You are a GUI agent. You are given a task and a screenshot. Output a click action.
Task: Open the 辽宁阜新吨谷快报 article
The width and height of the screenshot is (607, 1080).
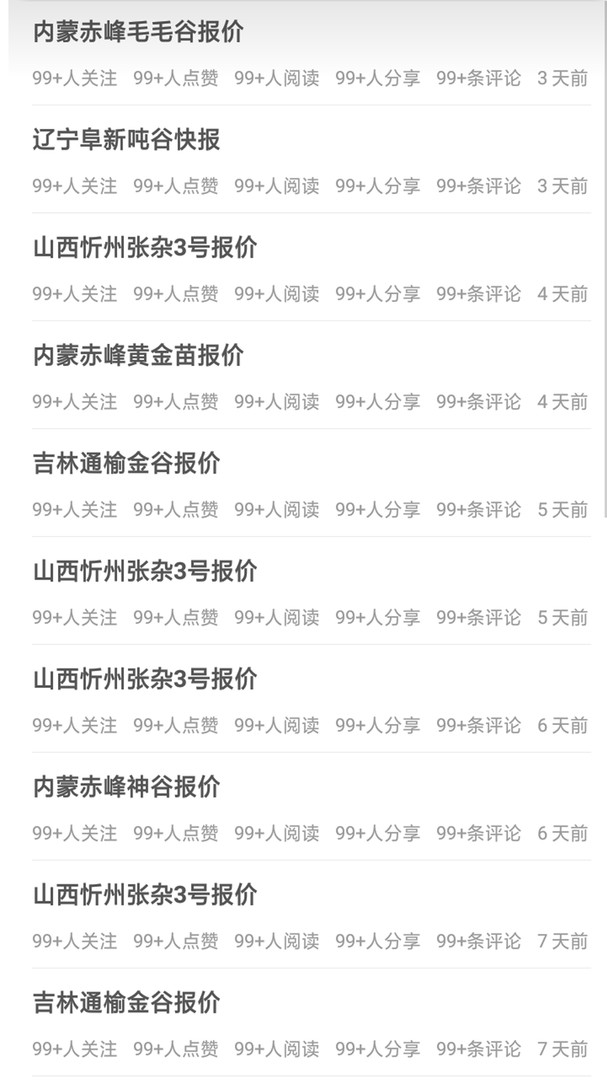click(x=126, y=140)
